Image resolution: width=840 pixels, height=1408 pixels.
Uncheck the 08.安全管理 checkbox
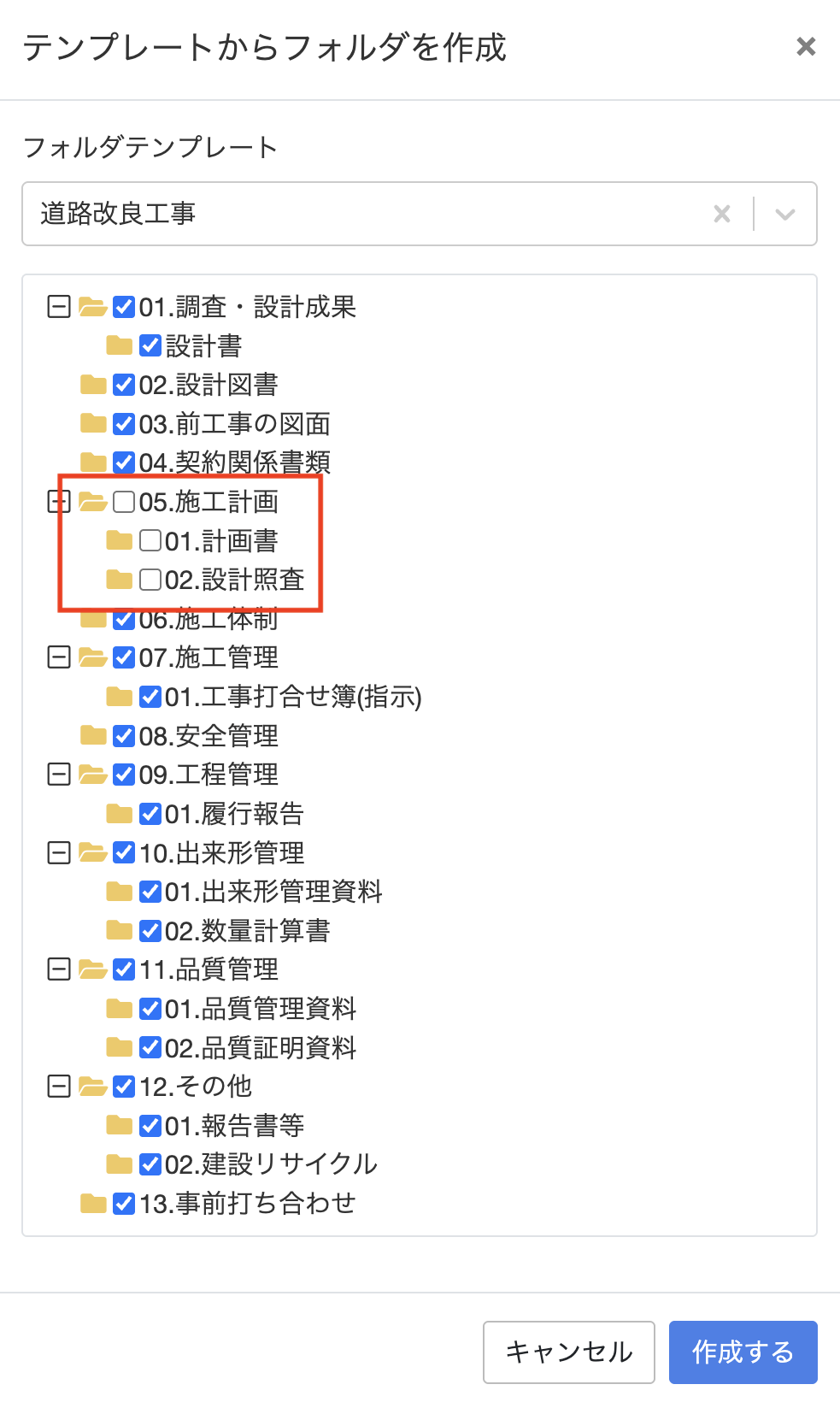[124, 736]
